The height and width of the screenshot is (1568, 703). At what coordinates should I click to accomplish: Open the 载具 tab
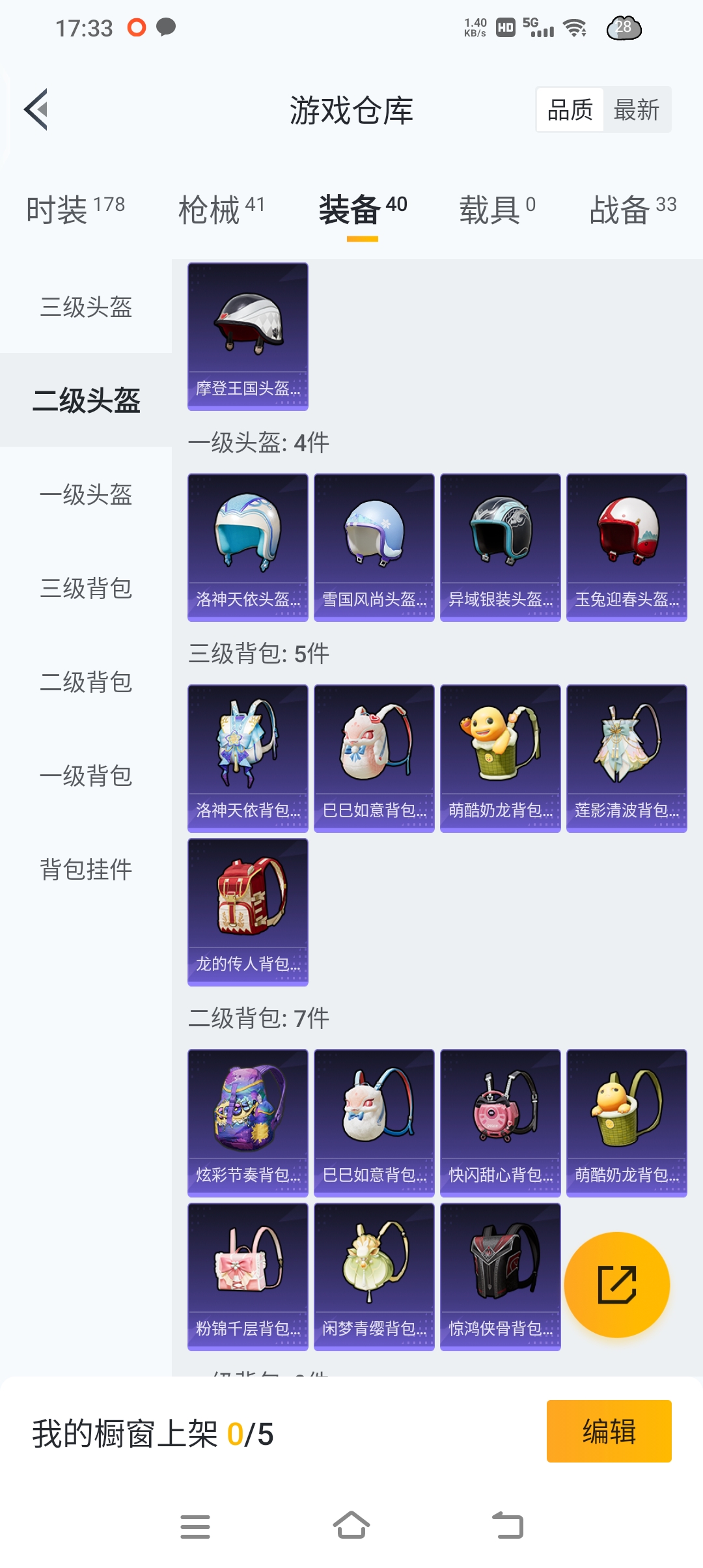click(497, 210)
